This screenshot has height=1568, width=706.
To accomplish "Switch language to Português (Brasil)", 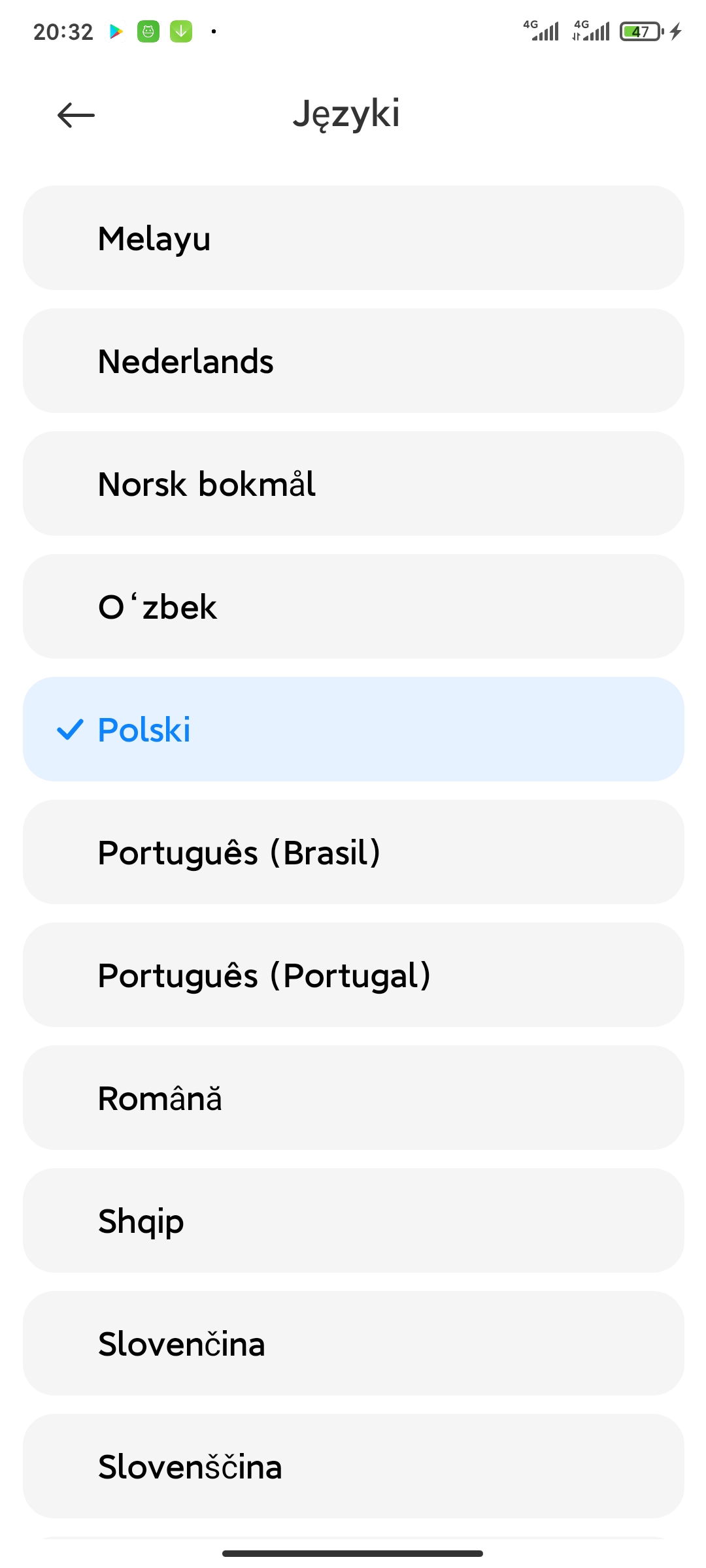I will [x=354, y=852].
